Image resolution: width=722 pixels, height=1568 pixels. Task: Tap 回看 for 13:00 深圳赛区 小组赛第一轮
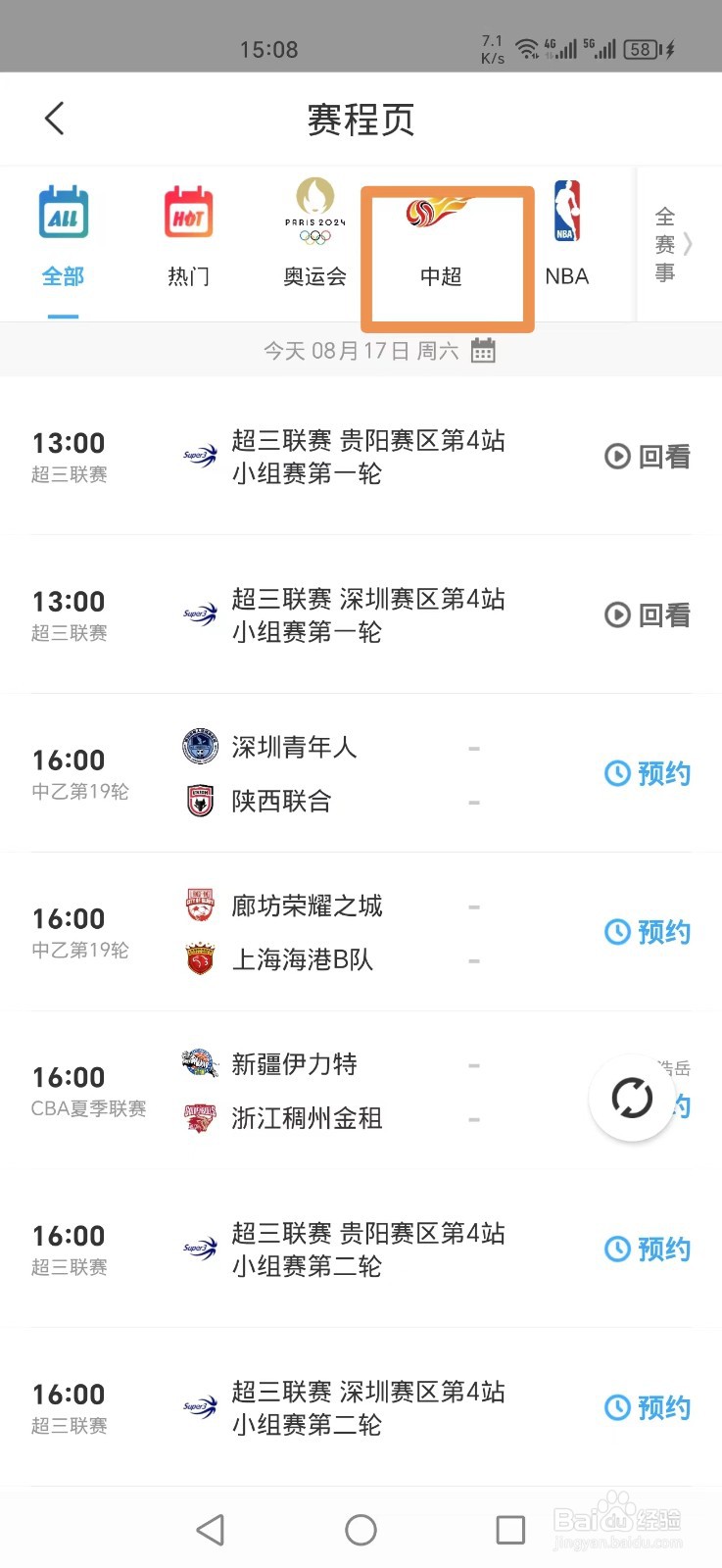pyautogui.click(x=648, y=615)
